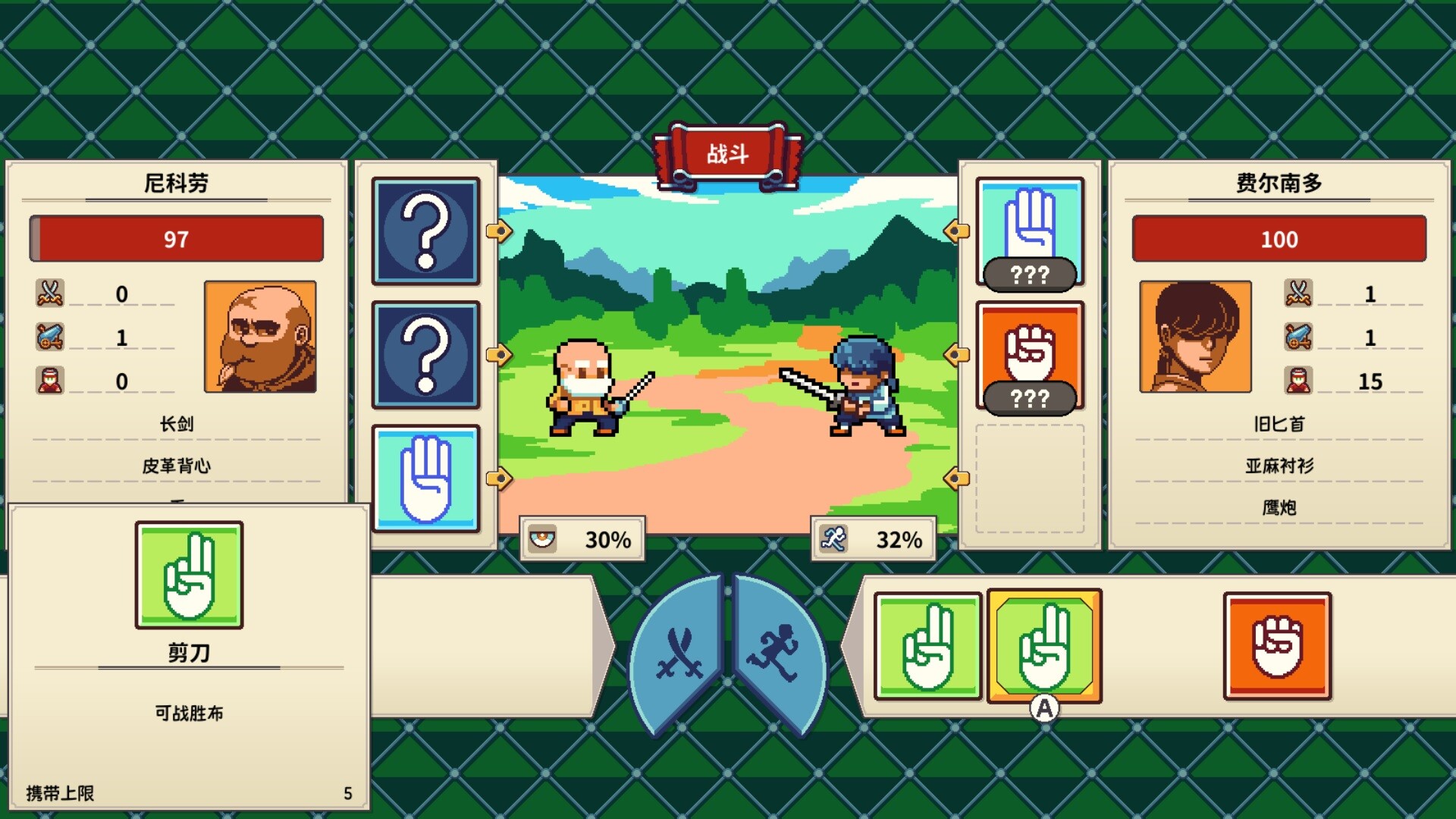The width and height of the screenshot is (1456, 819).
Task: Select the non-highlighted green scissors card
Action: (927, 646)
